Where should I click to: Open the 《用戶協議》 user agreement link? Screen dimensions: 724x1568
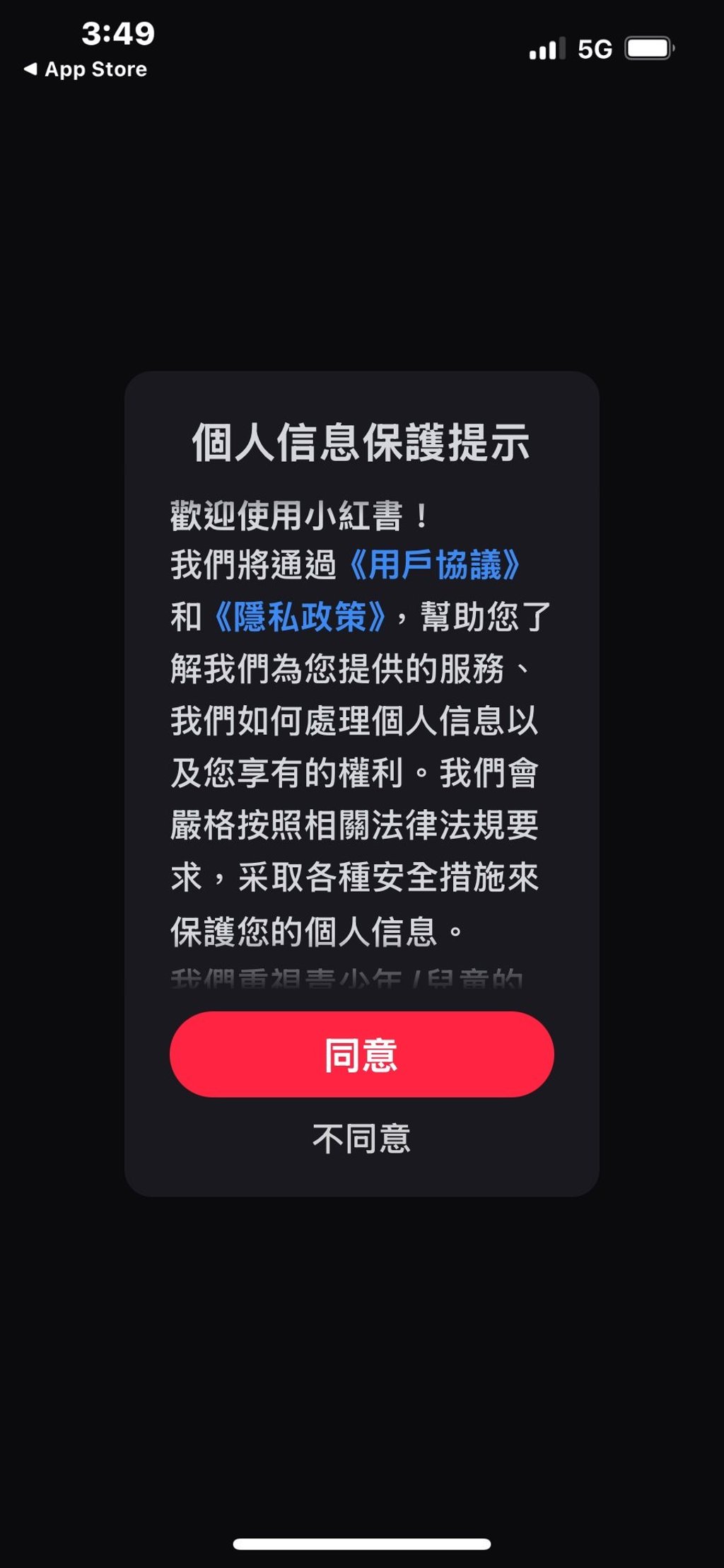coord(435,565)
